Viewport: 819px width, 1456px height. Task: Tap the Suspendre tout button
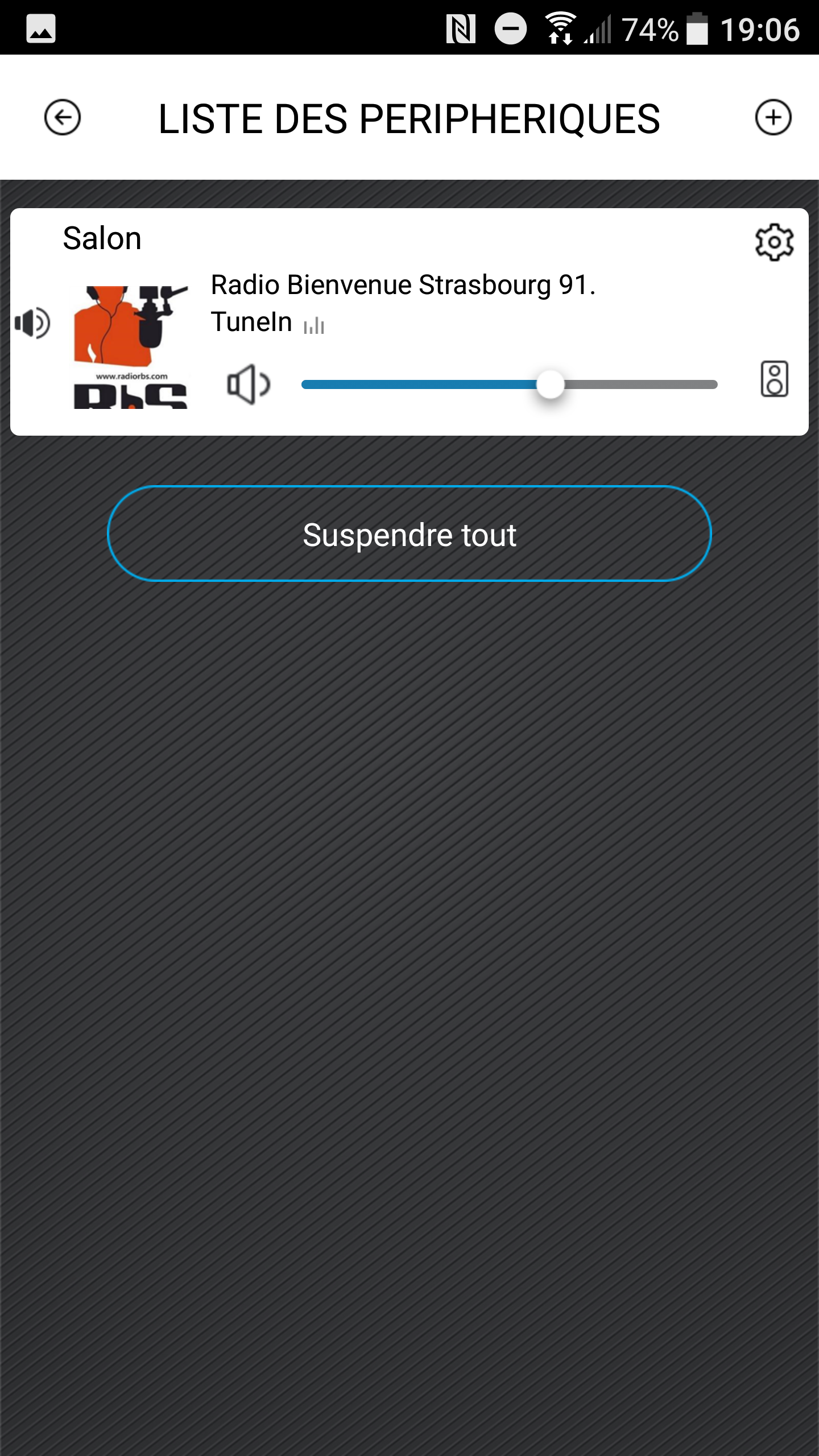(x=409, y=533)
